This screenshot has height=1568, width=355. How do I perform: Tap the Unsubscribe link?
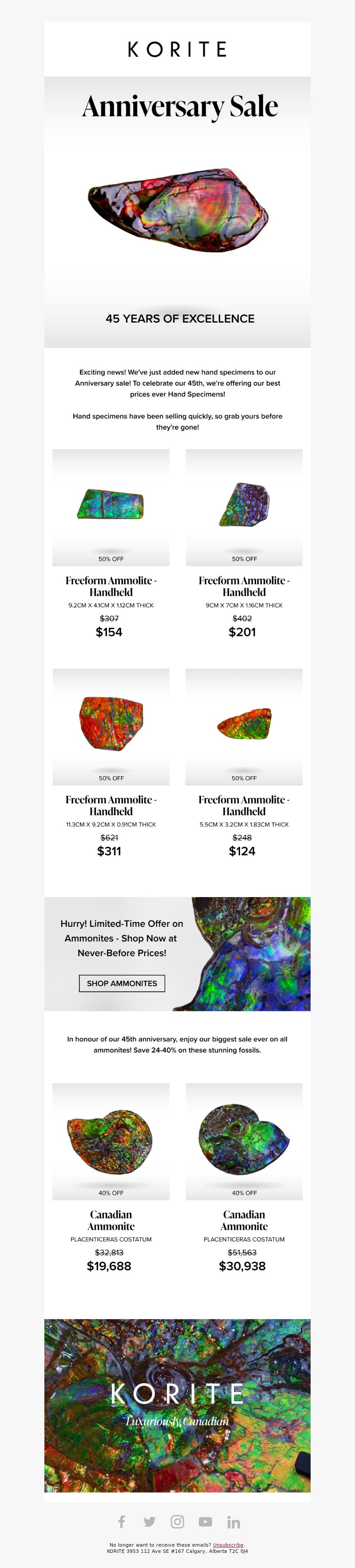click(x=228, y=1544)
